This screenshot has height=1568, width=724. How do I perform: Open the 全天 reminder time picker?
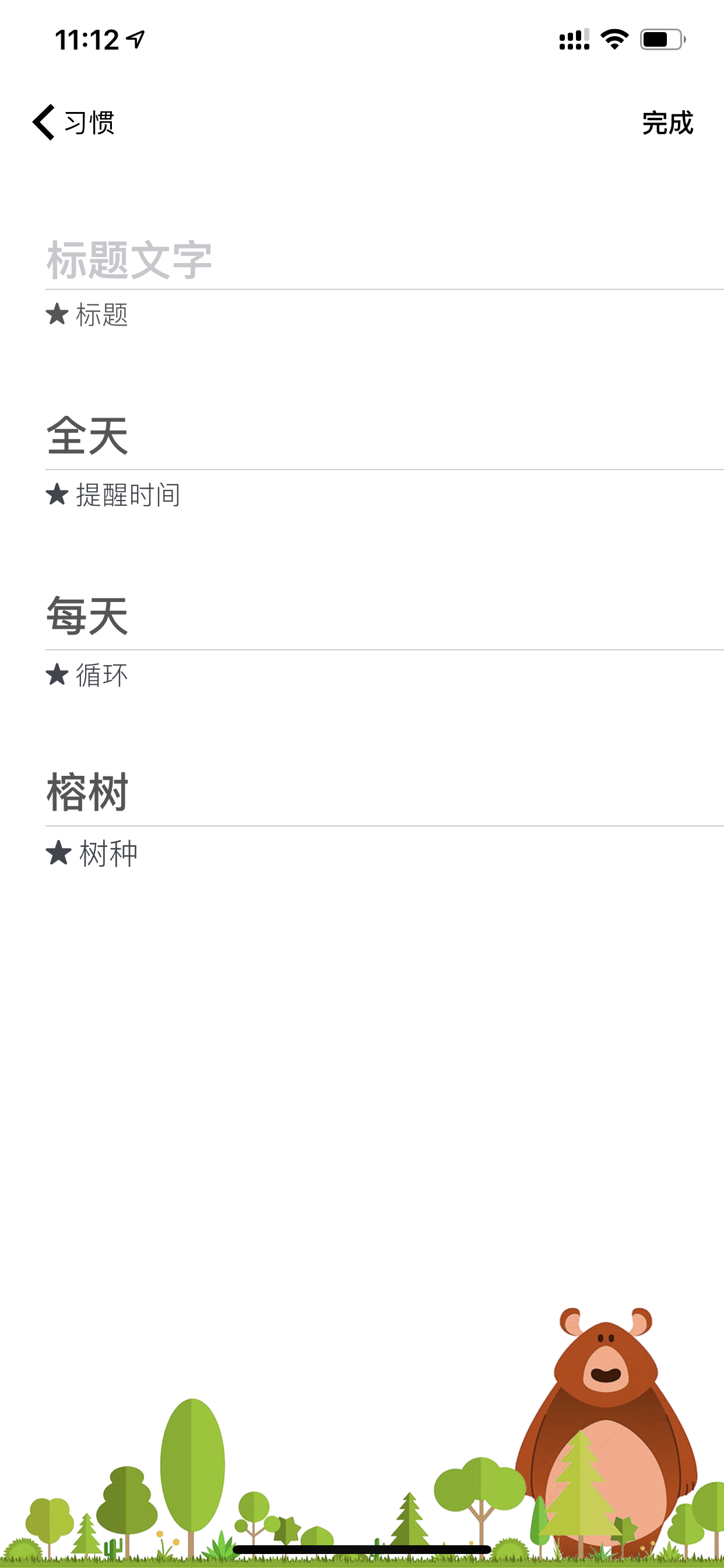click(385, 436)
